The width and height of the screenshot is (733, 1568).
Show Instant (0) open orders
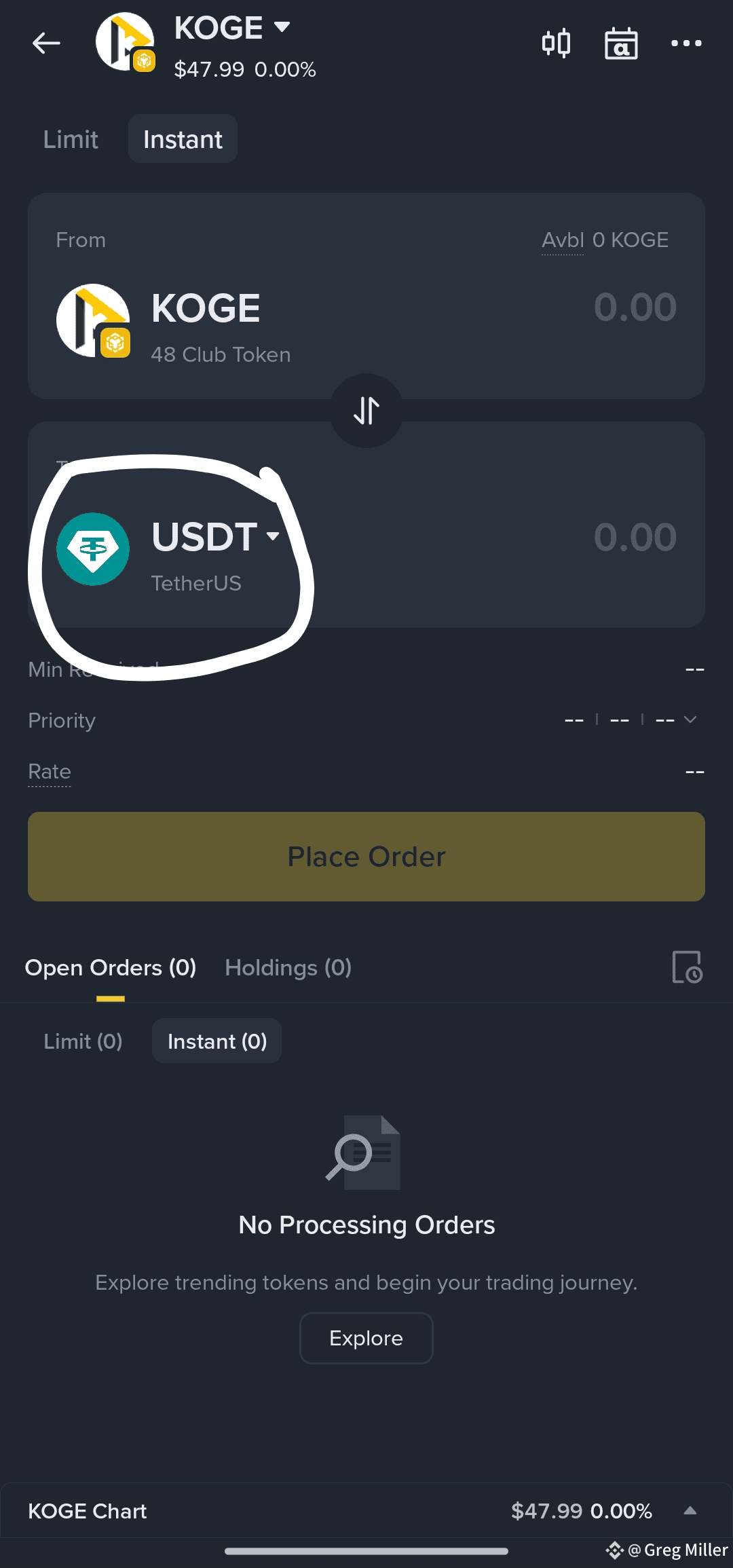[x=217, y=1041]
